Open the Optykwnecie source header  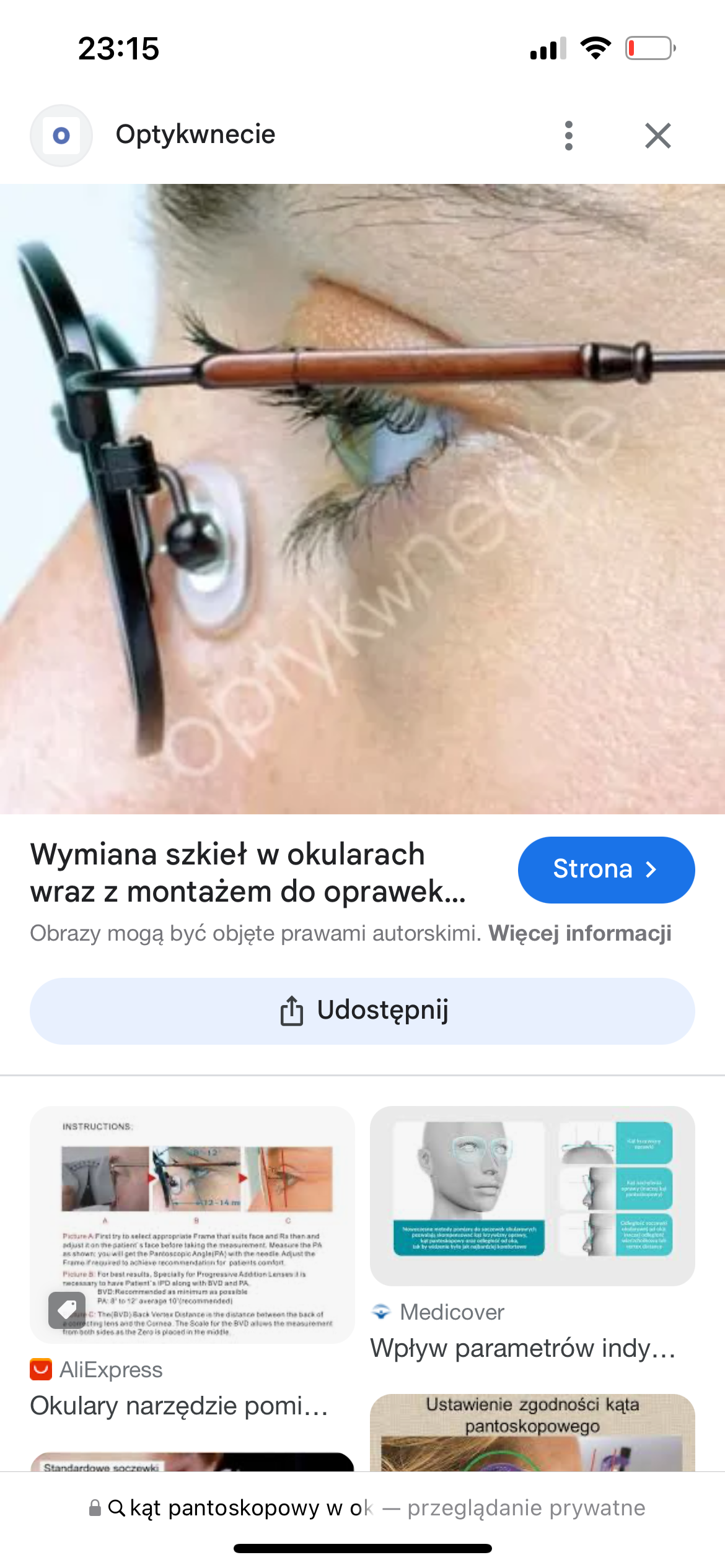coord(195,134)
